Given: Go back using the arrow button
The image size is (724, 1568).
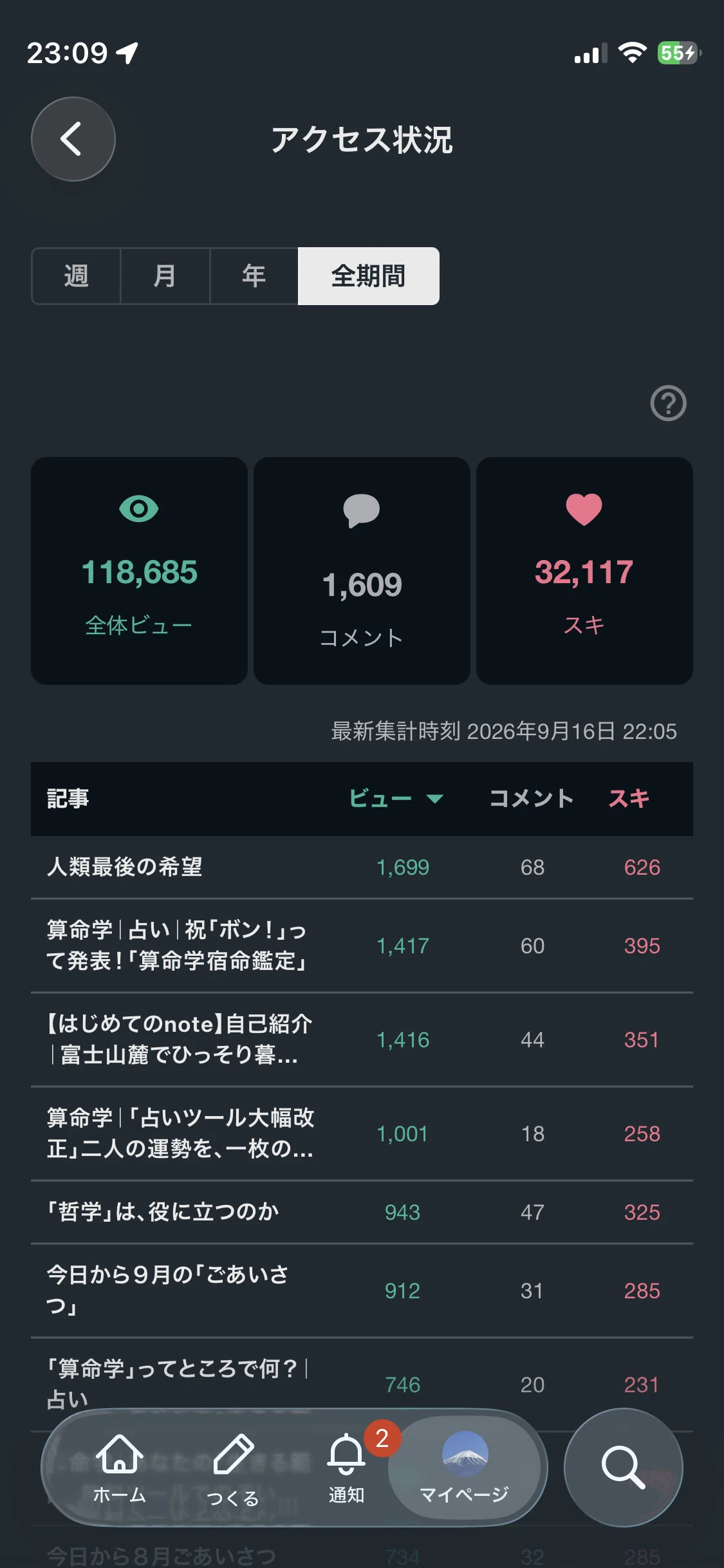Looking at the screenshot, I should pyautogui.click(x=73, y=139).
